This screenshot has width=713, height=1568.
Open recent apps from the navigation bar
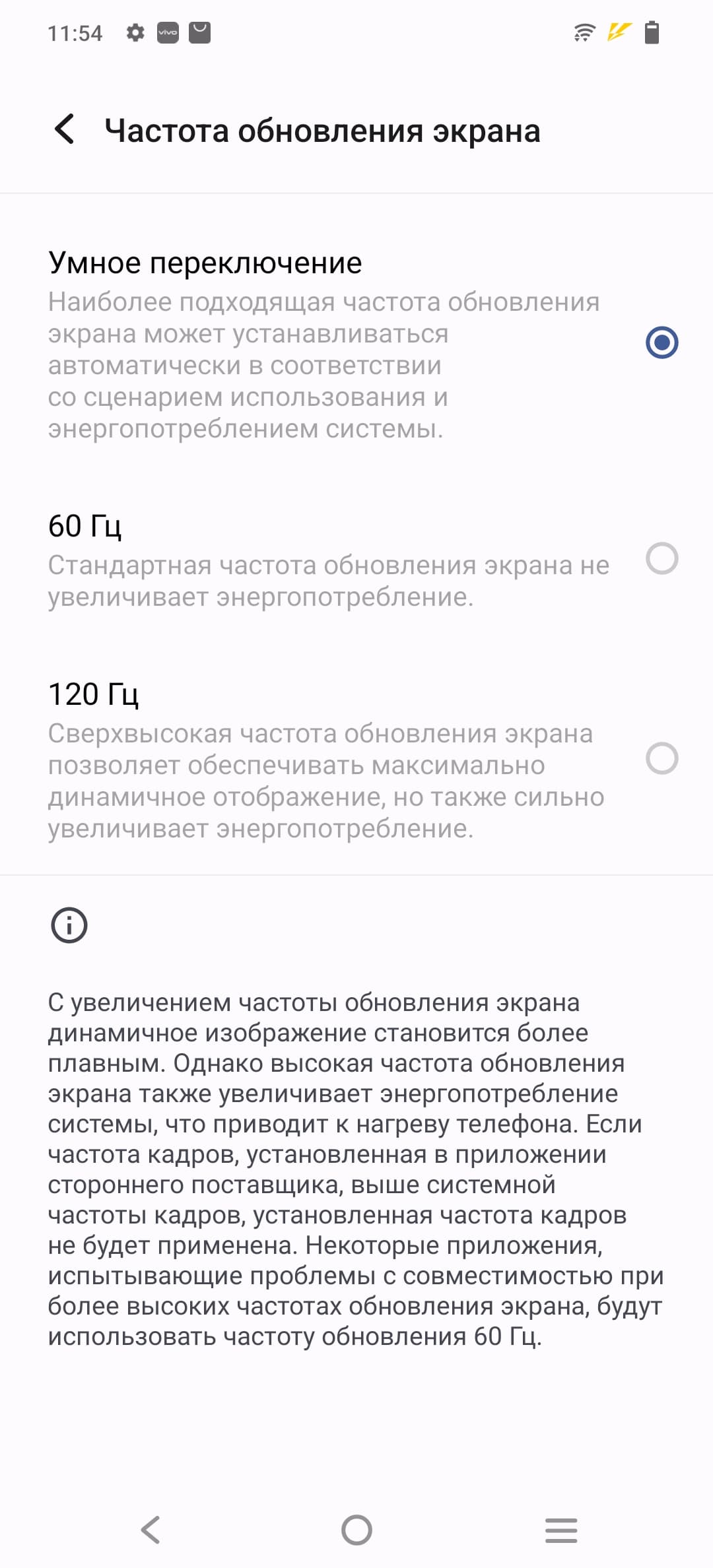click(561, 1530)
